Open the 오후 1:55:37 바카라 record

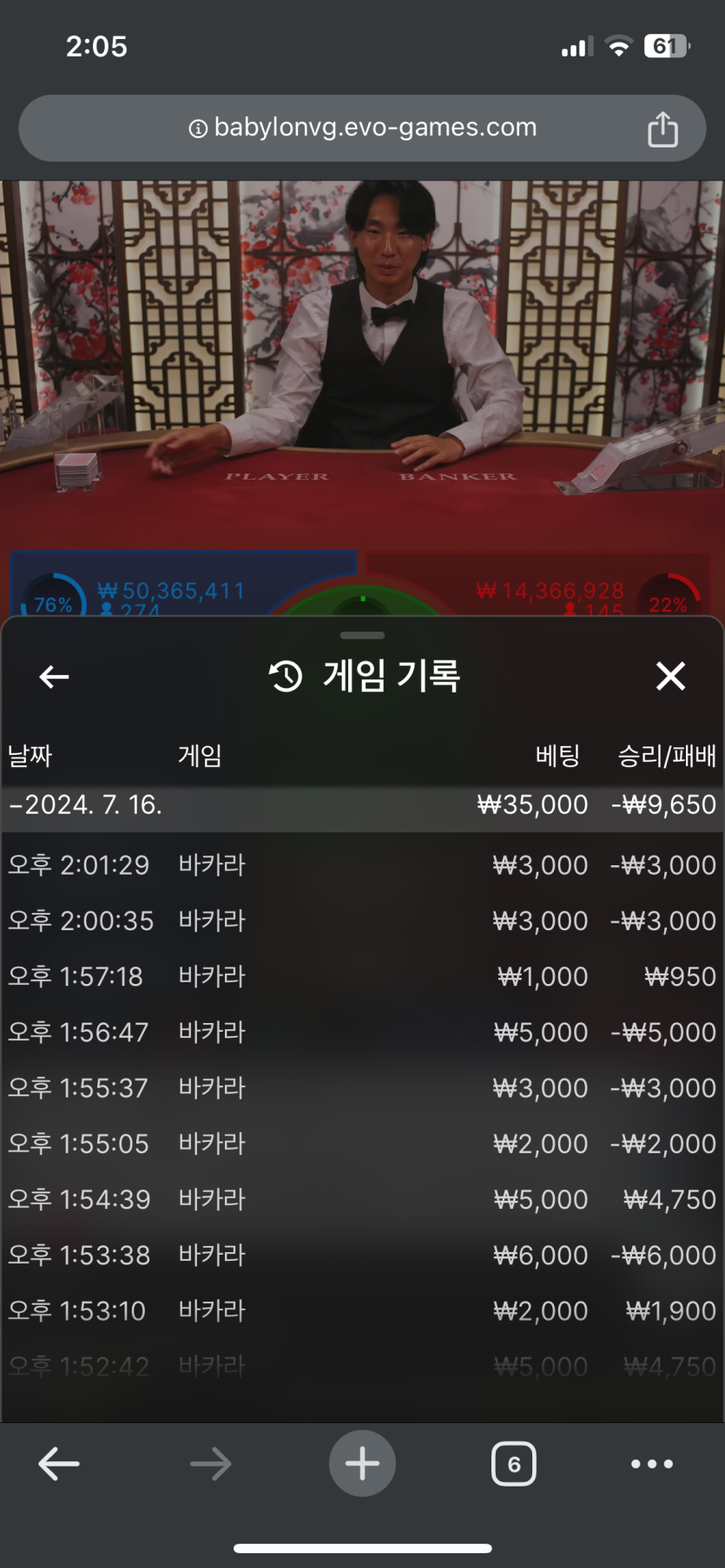click(362, 1087)
